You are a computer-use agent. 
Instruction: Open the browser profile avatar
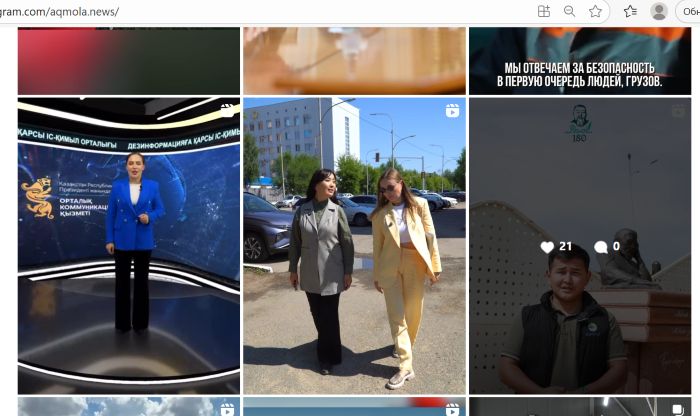click(659, 11)
